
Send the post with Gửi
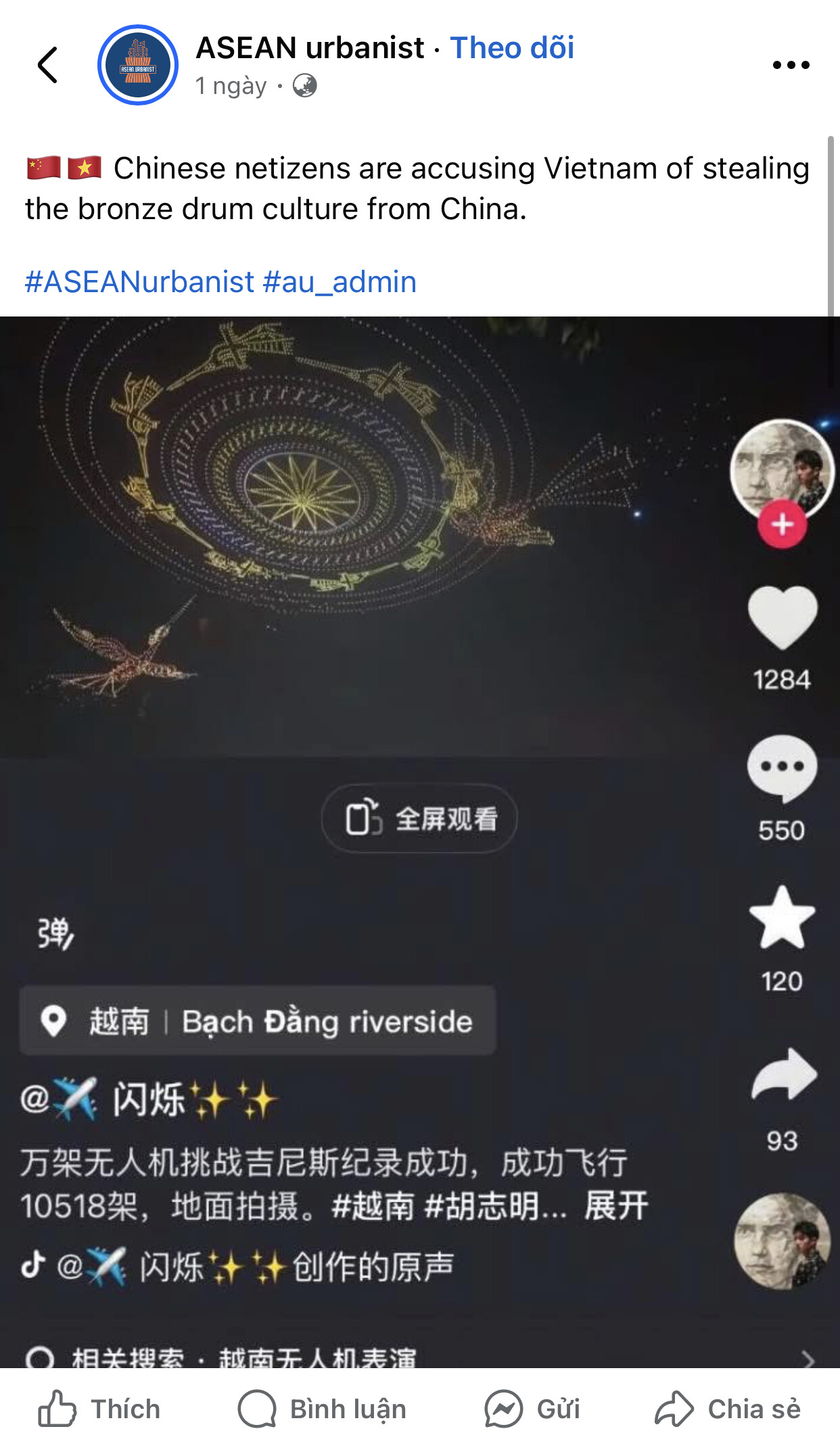pyautogui.click(x=533, y=1409)
